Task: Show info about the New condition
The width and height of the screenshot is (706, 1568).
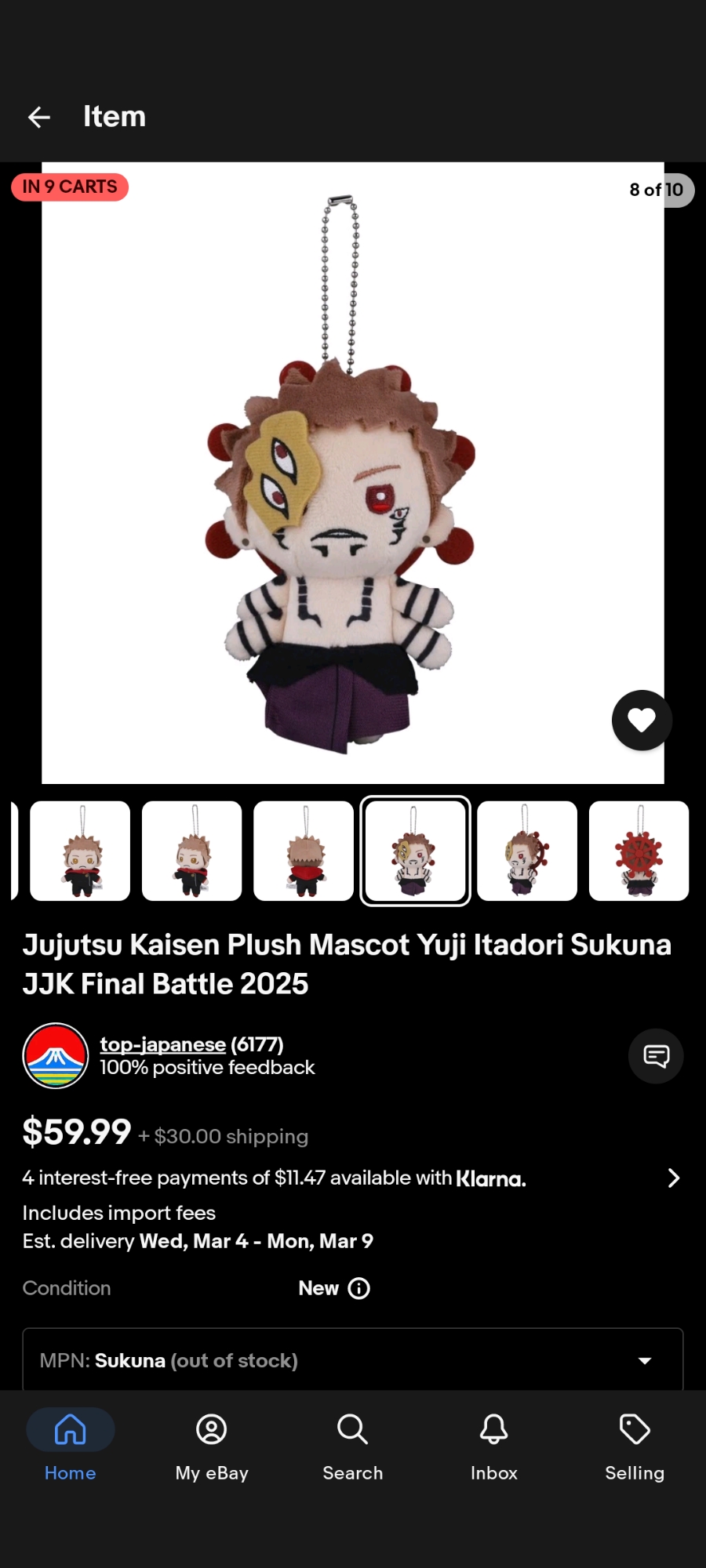Action: (x=359, y=1288)
